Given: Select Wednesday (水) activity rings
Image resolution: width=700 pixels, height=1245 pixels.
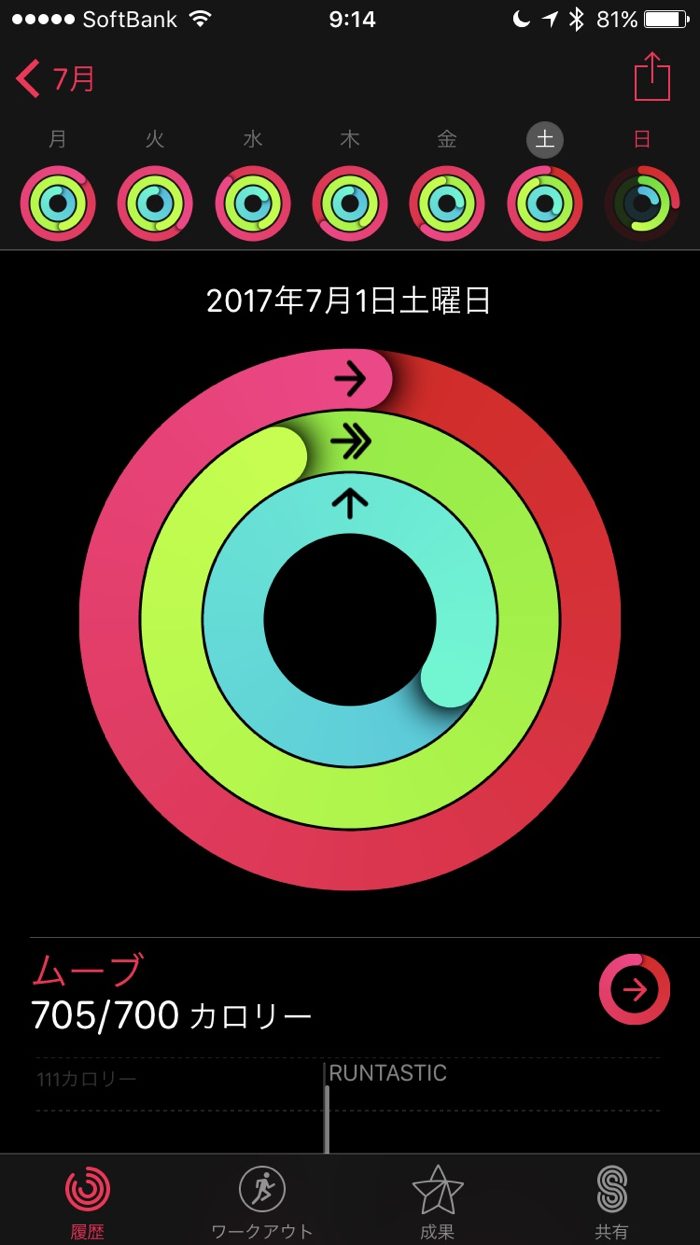Looking at the screenshot, I should click(252, 203).
